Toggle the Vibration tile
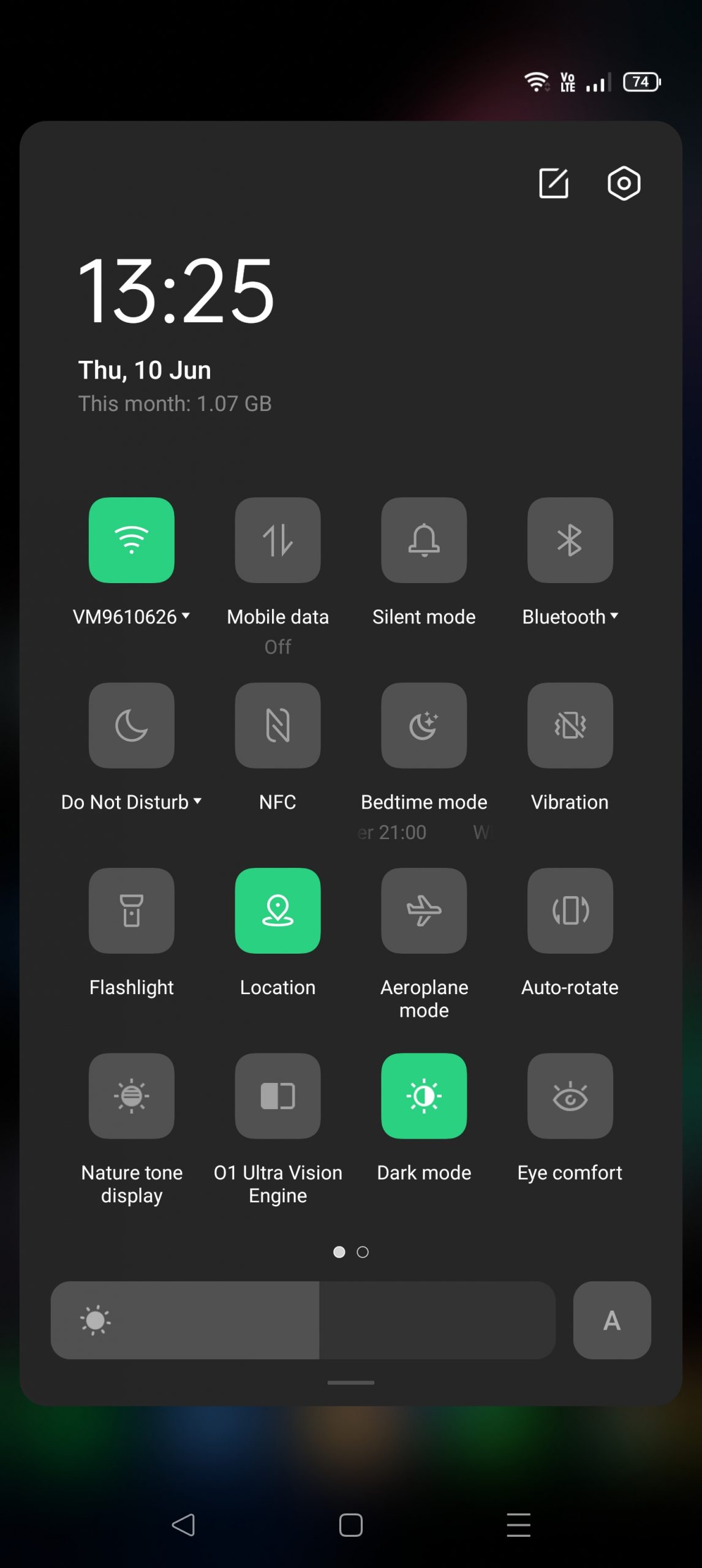Image resolution: width=702 pixels, height=1568 pixels. (570, 725)
